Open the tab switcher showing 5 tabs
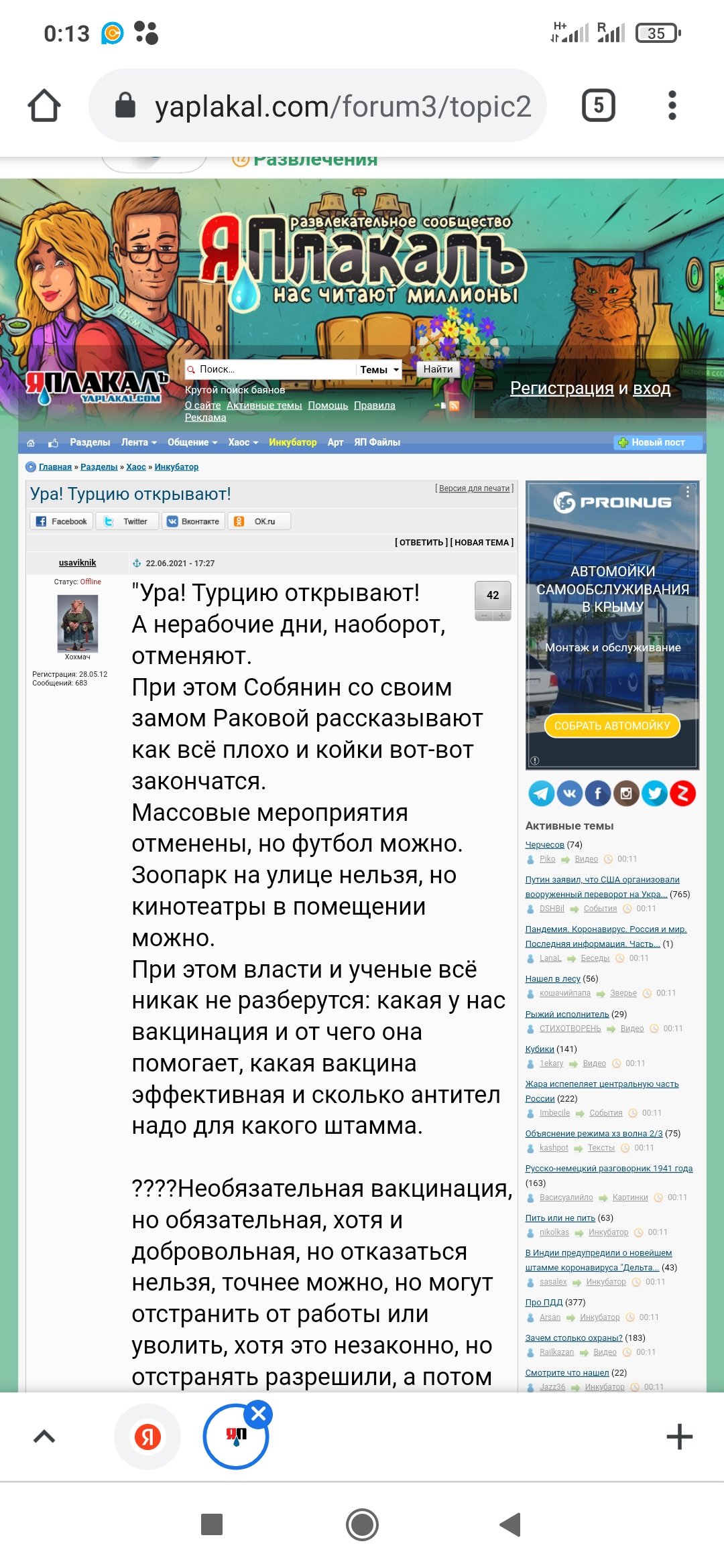Screen dimensions: 724x1568 (598, 105)
